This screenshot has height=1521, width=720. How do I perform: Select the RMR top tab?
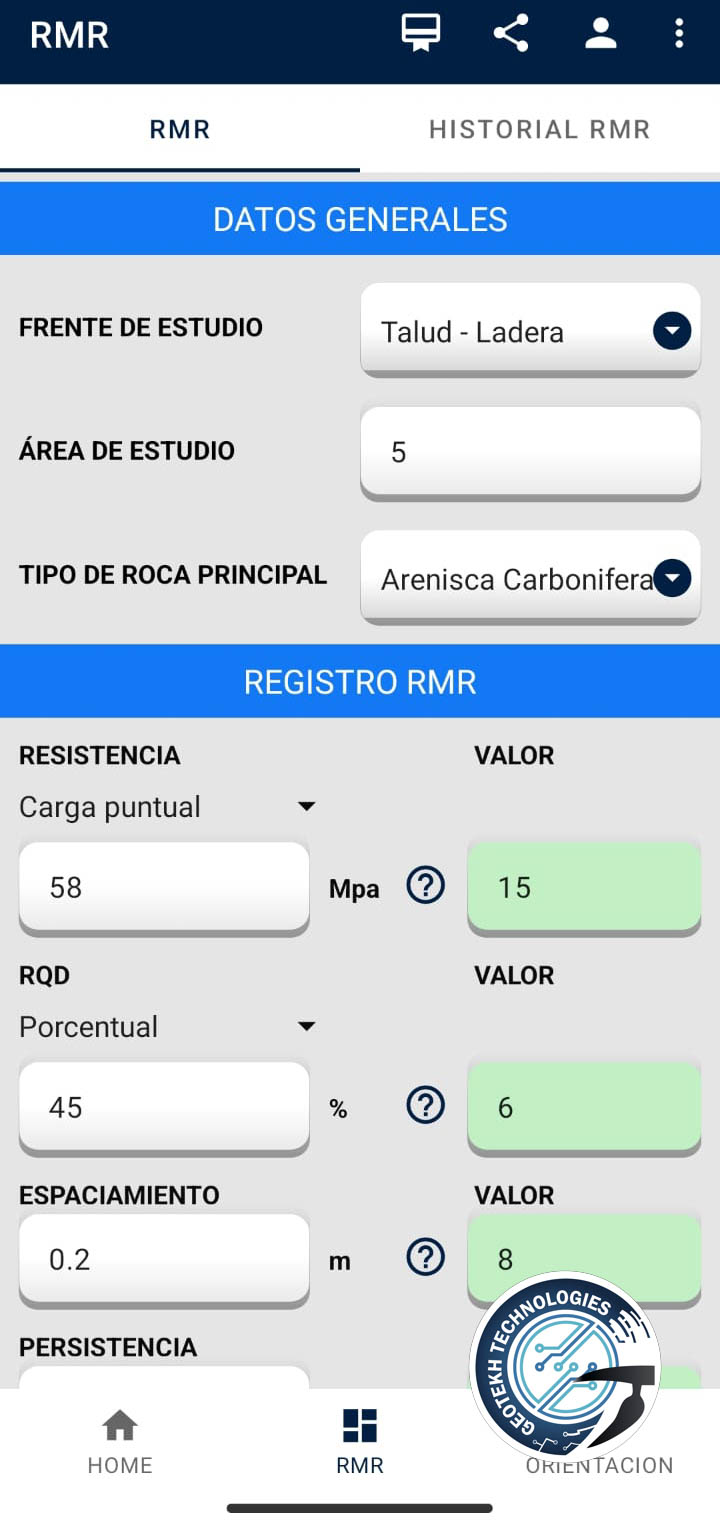click(x=180, y=129)
